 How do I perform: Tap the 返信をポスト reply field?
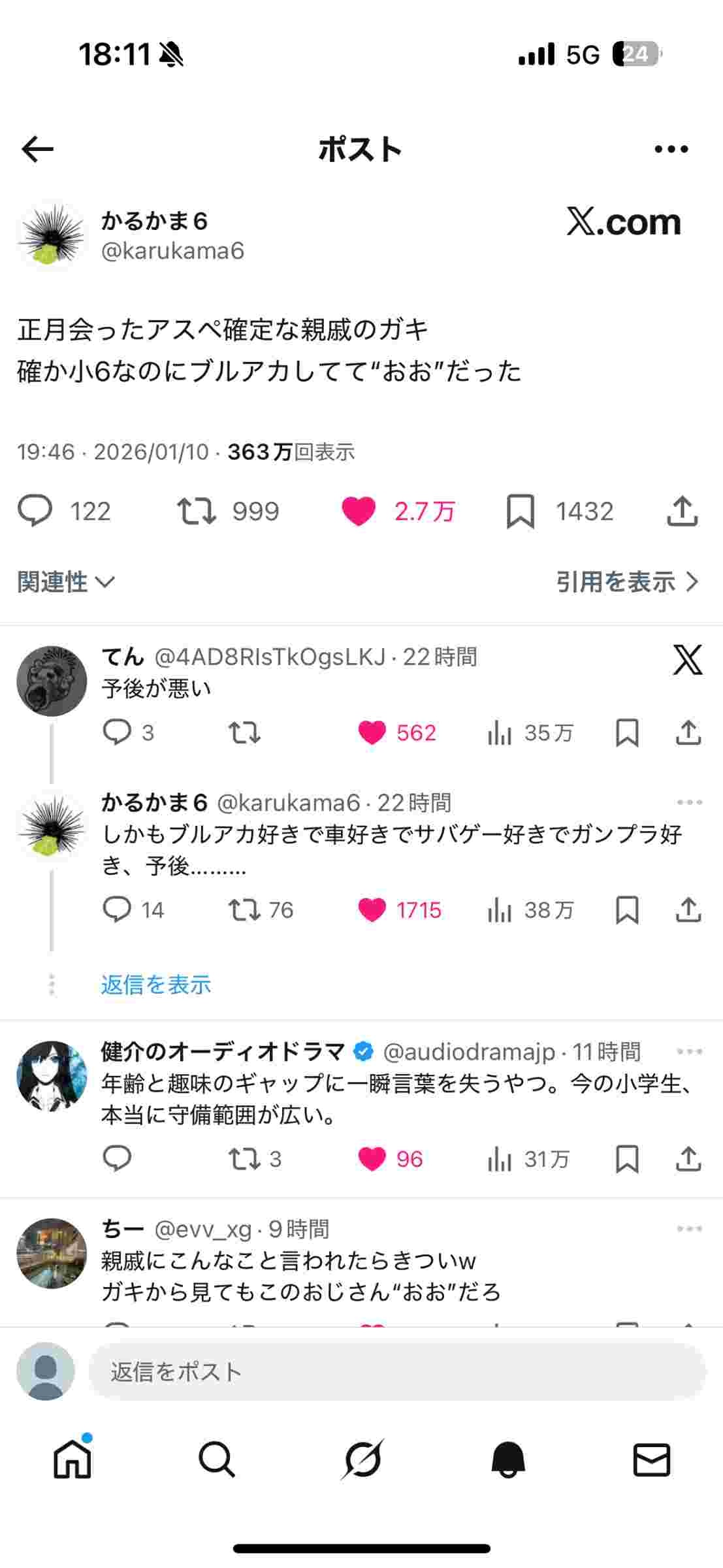[x=396, y=1371]
